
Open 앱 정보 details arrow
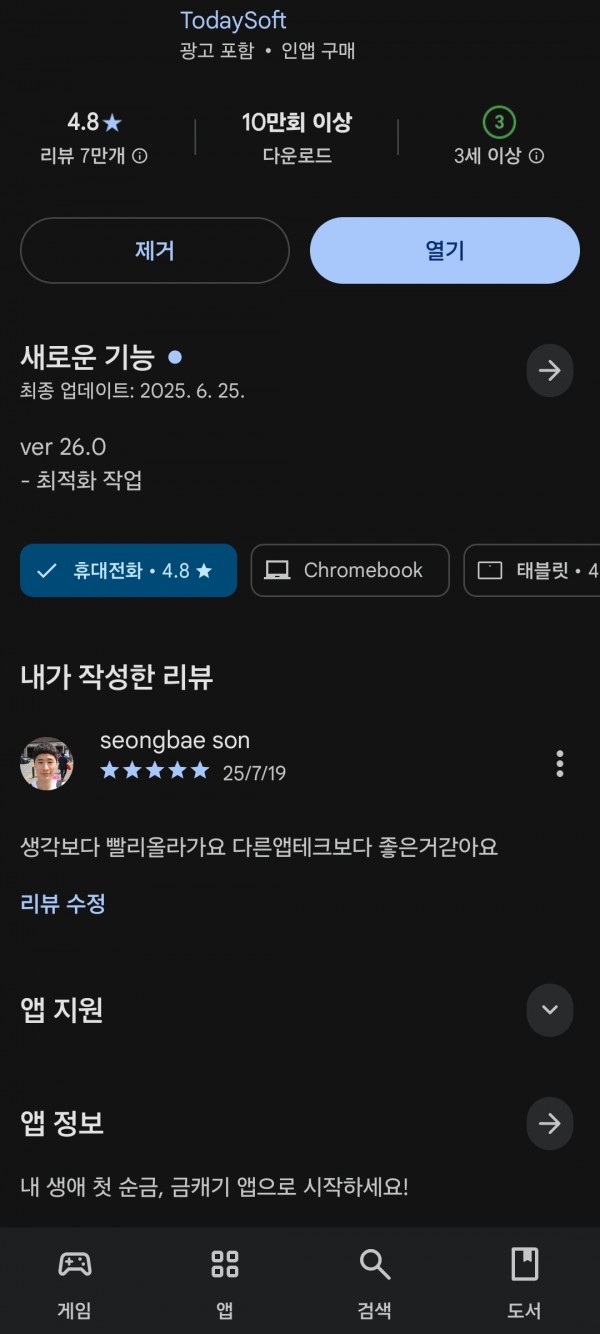tap(550, 1123)
